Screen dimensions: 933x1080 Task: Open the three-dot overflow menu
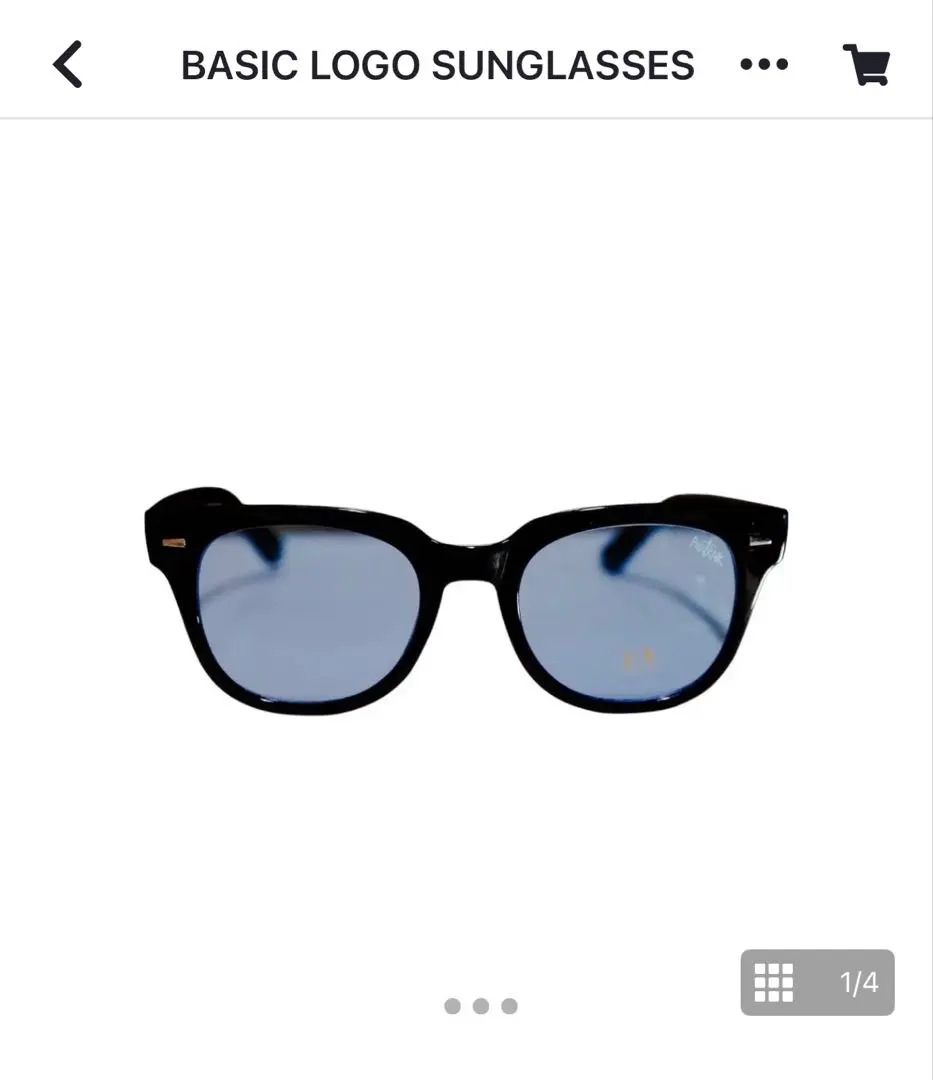764,65
